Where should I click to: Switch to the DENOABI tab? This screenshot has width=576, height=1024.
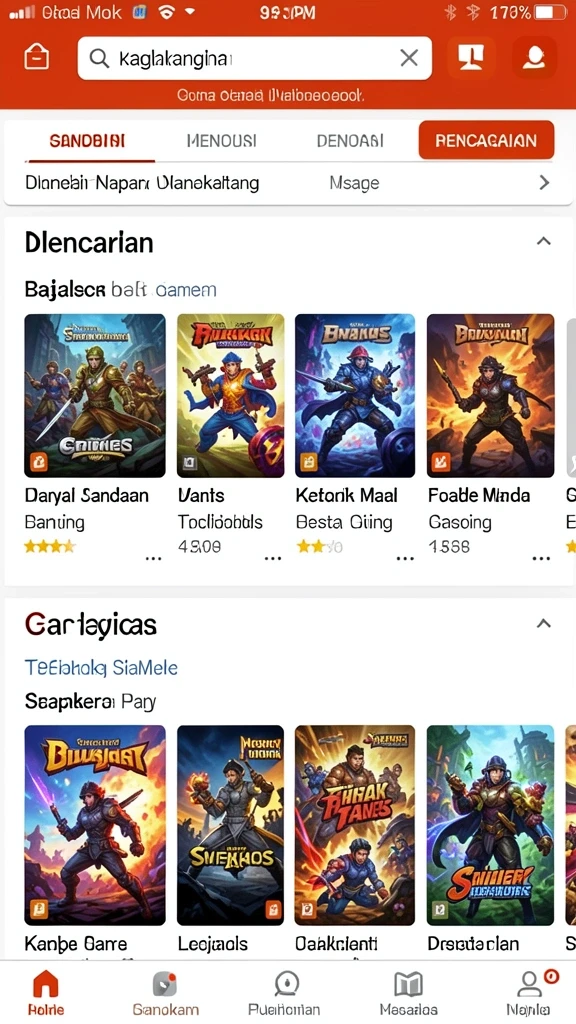(350, 140)
